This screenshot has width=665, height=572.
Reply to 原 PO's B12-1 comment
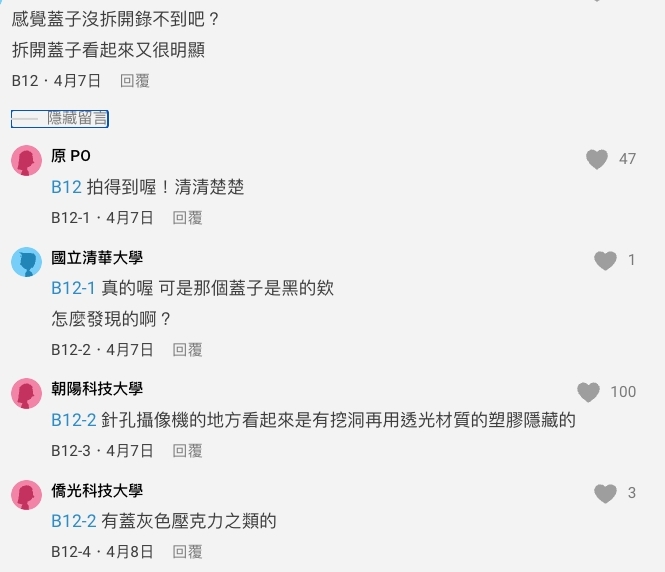click(x=187, y=217)
